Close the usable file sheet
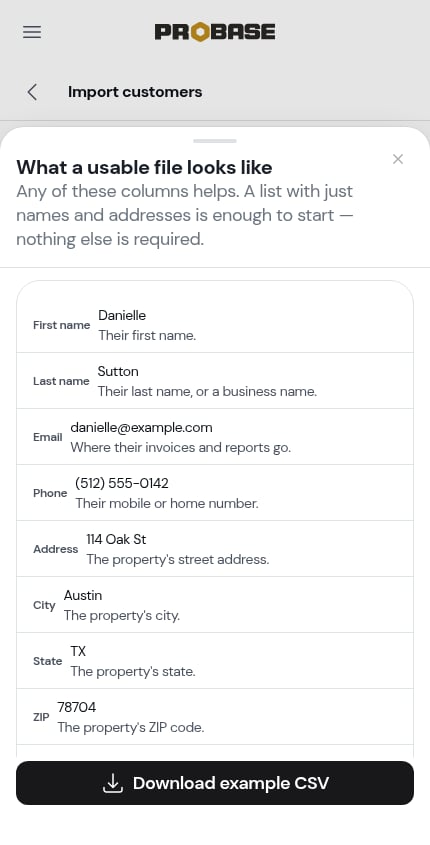The height and width of the screenshot is (845, 430). 398,159
